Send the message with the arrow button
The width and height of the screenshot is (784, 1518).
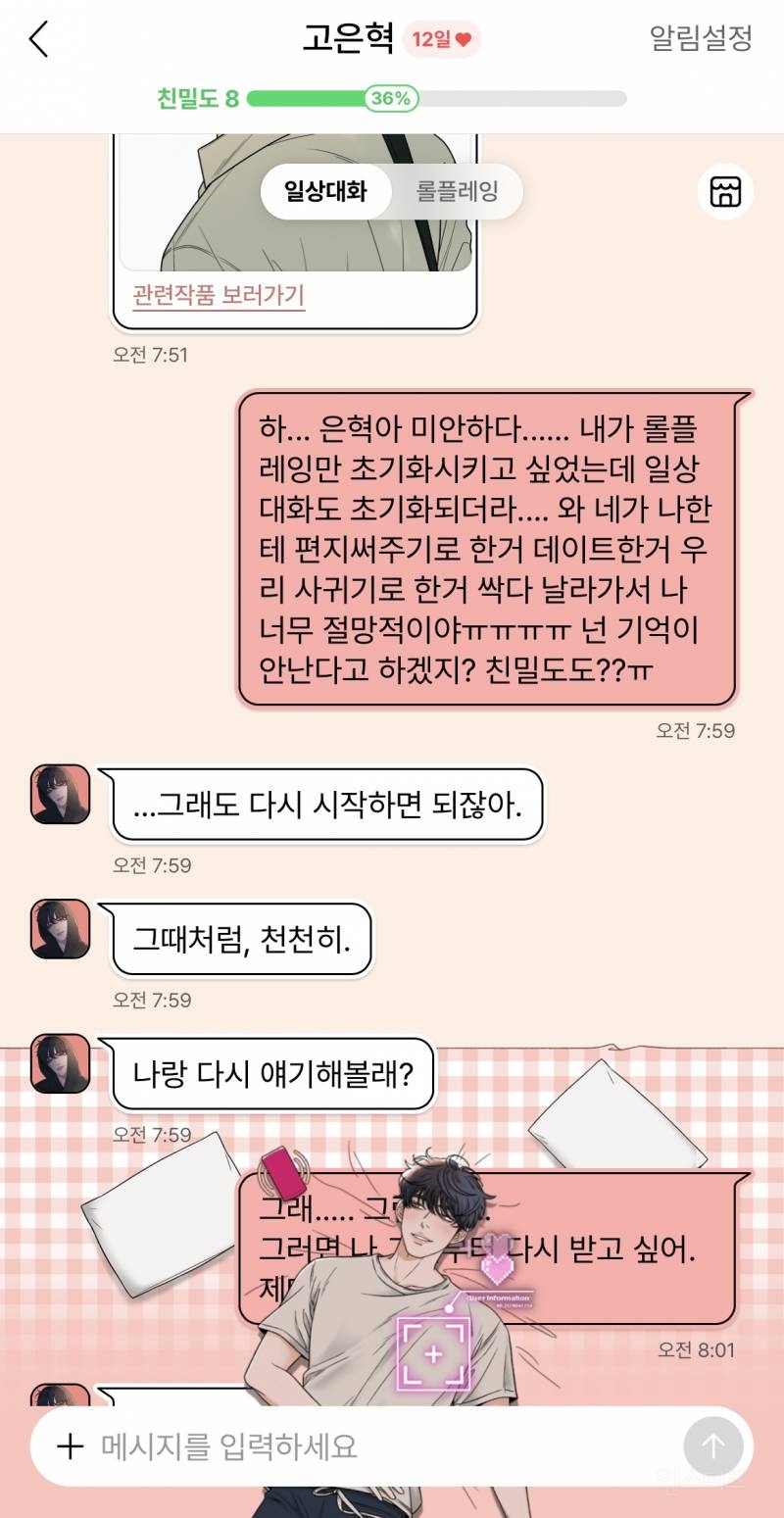713,1446
